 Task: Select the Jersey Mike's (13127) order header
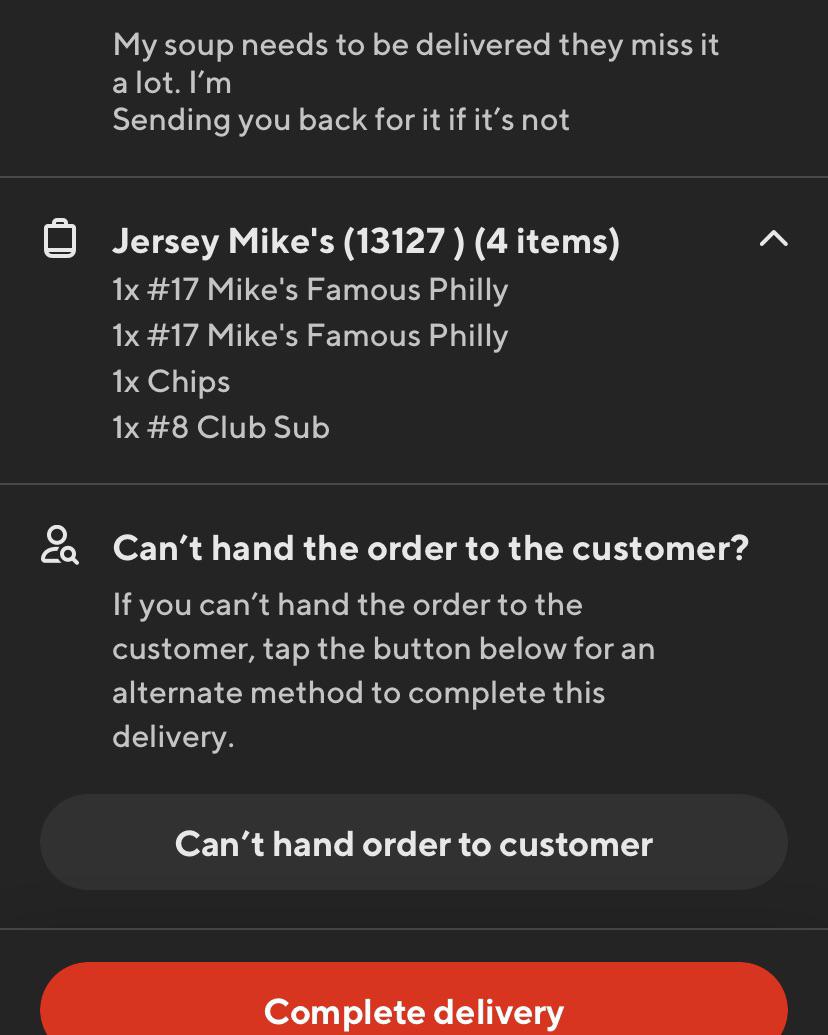coord(367,240)
